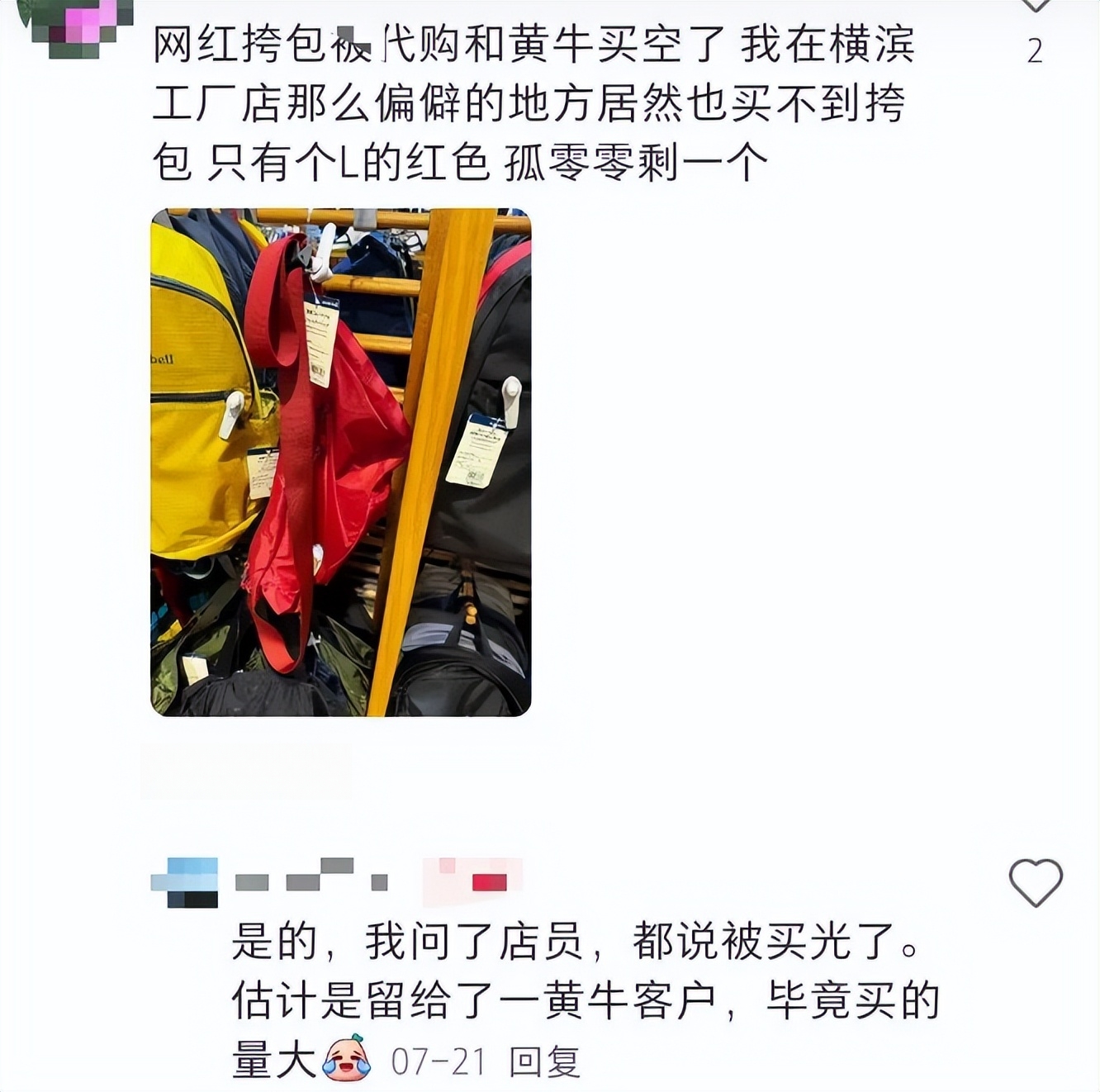Viewport: 1100px width, 1092px height.
Task: Like the reply about asking the store clerk
Action: [1036, 882]
